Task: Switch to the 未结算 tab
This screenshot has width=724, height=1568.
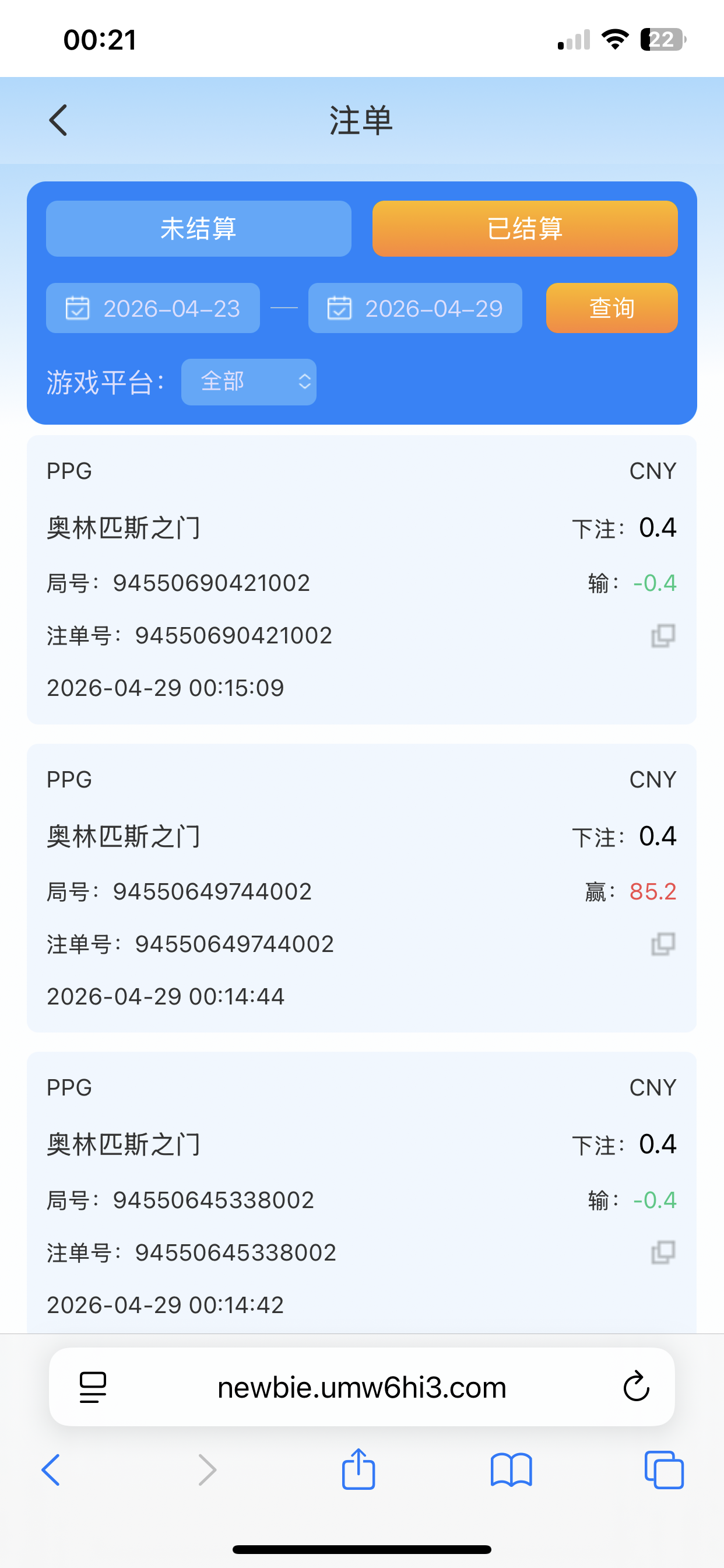Action: [198, 229]
